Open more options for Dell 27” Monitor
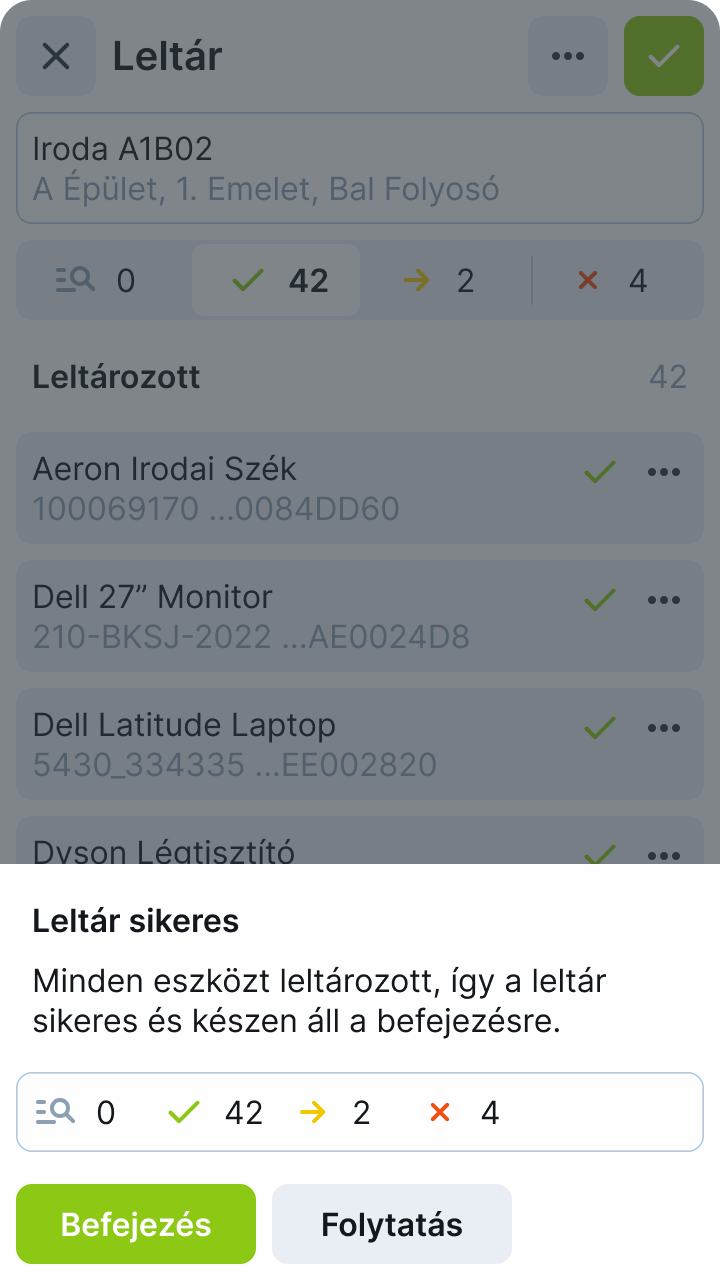Viewport: 720px width, 1280px height. (x=664, y=600)
